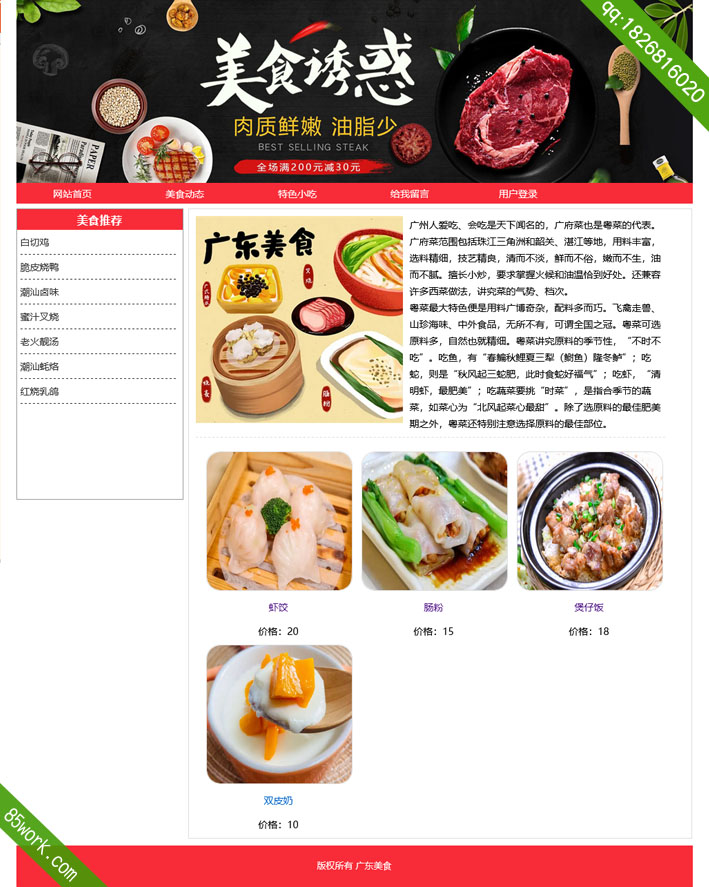This screenshot has height=887, width=709.
Task: Tap 蜜汁叉烧 in the recommendations
Action: (x=40, y=317)
